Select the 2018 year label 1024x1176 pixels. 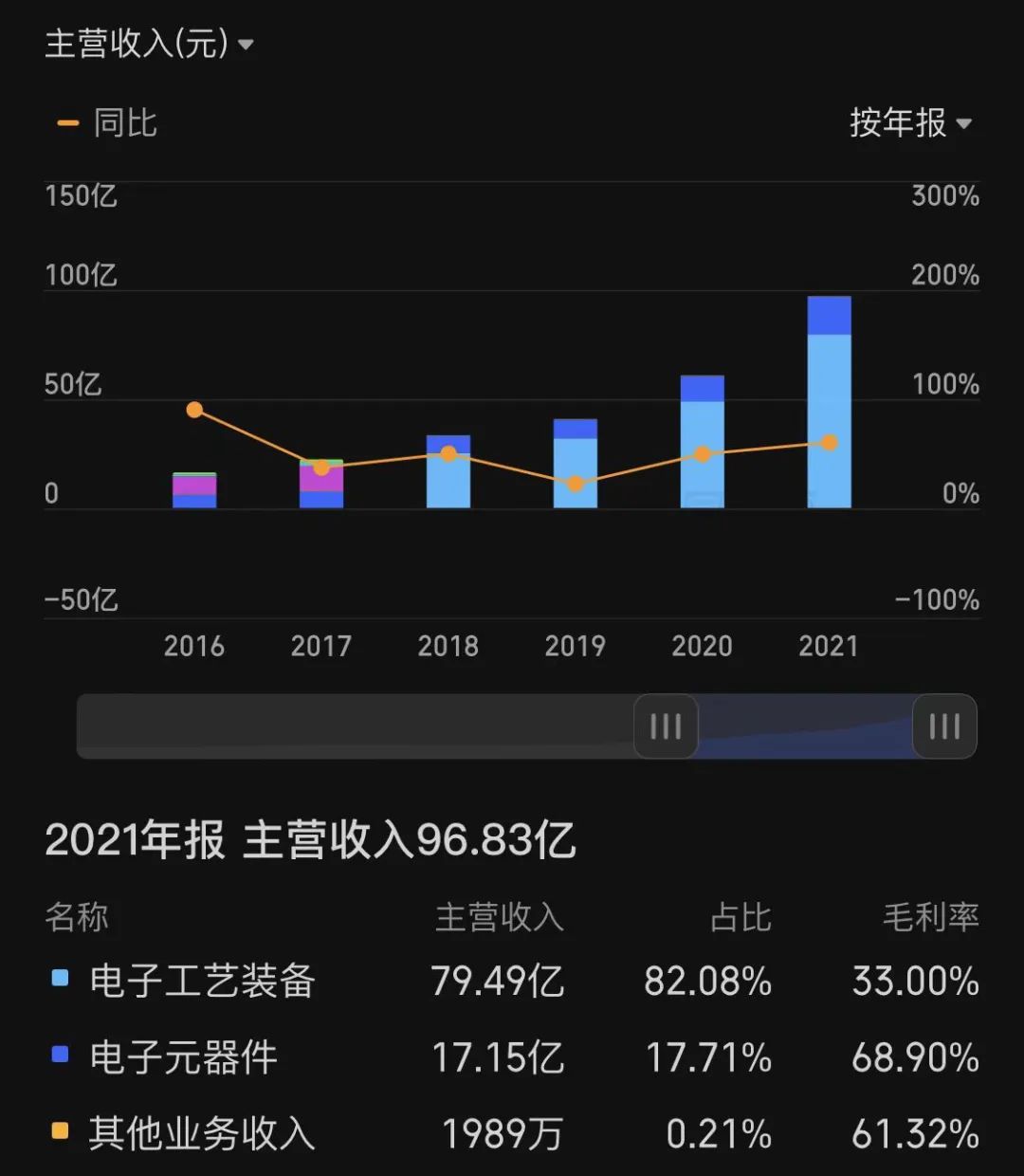click(448, 646)
